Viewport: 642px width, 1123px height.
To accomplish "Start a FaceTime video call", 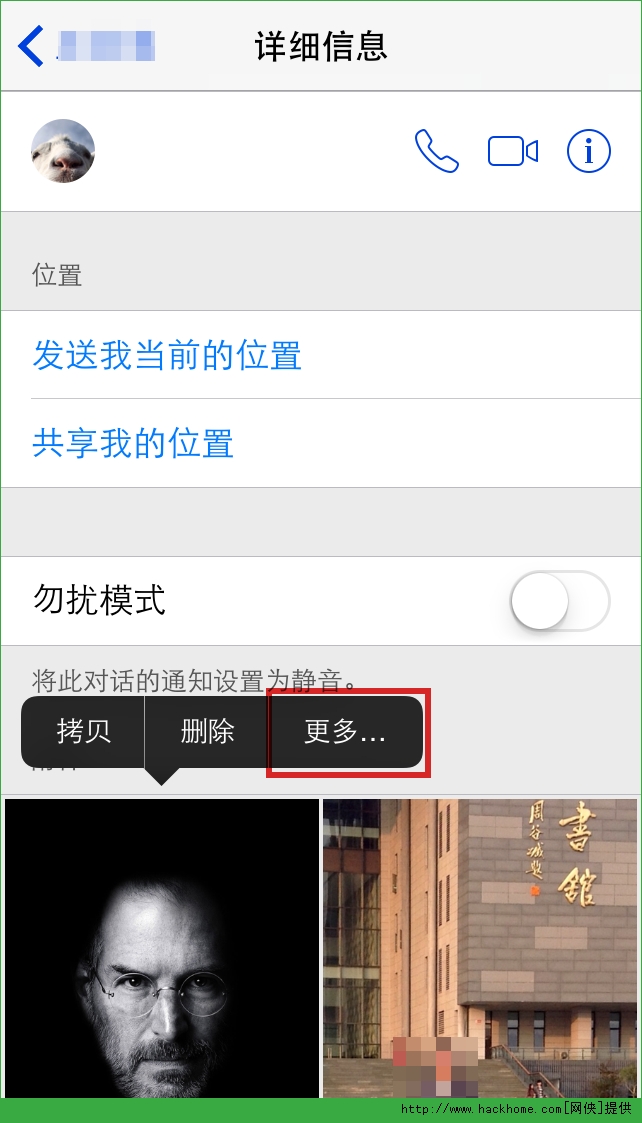I will pyautogui.click(x=513, y=151).
